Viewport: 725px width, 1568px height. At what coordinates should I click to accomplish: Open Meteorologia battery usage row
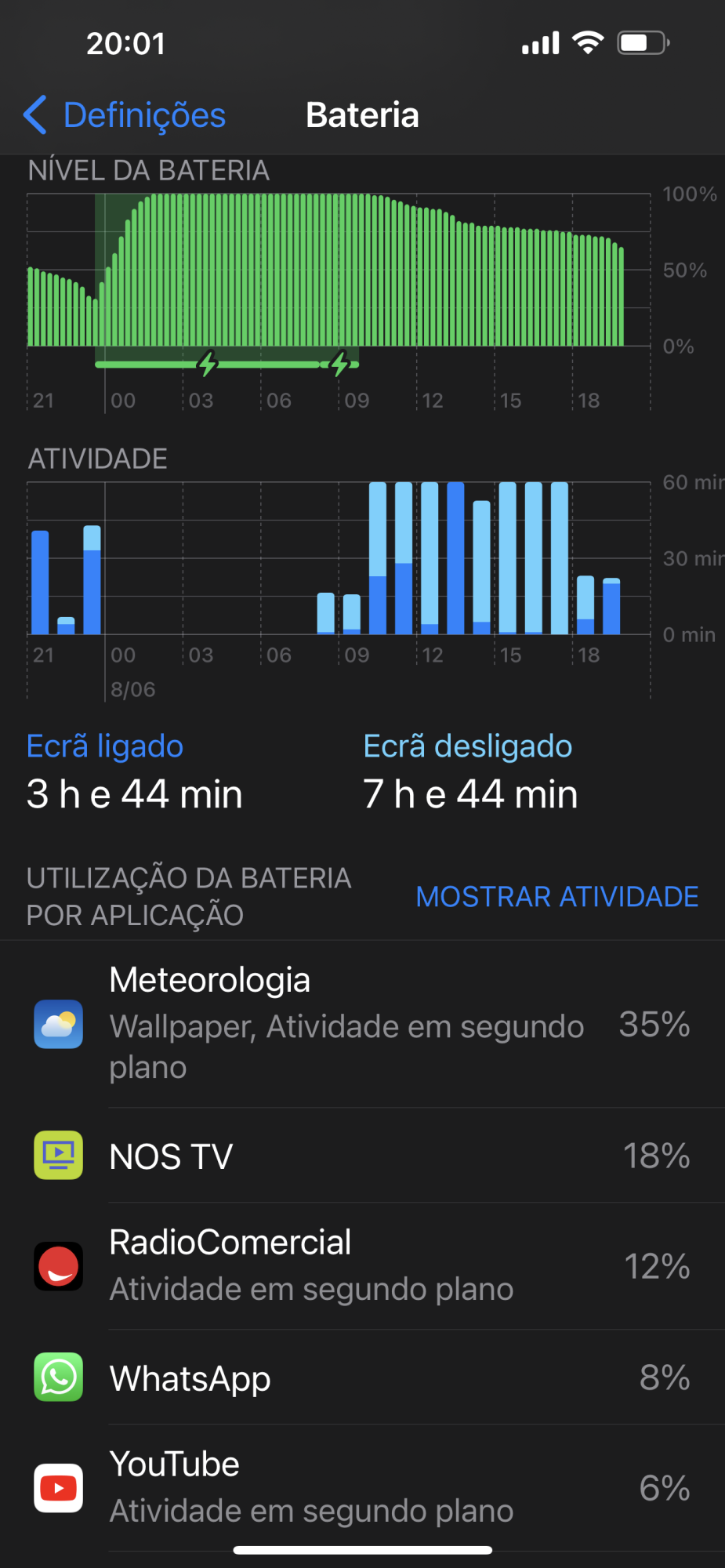pos(362,1024)
